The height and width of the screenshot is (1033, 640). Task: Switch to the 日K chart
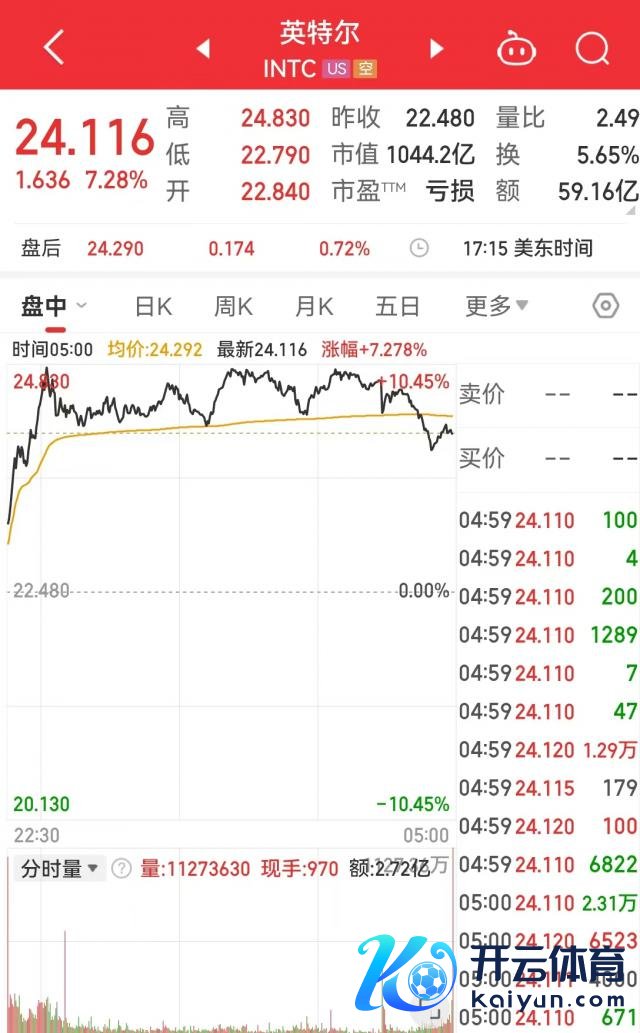pyautogui.click(x=153, y=306)
